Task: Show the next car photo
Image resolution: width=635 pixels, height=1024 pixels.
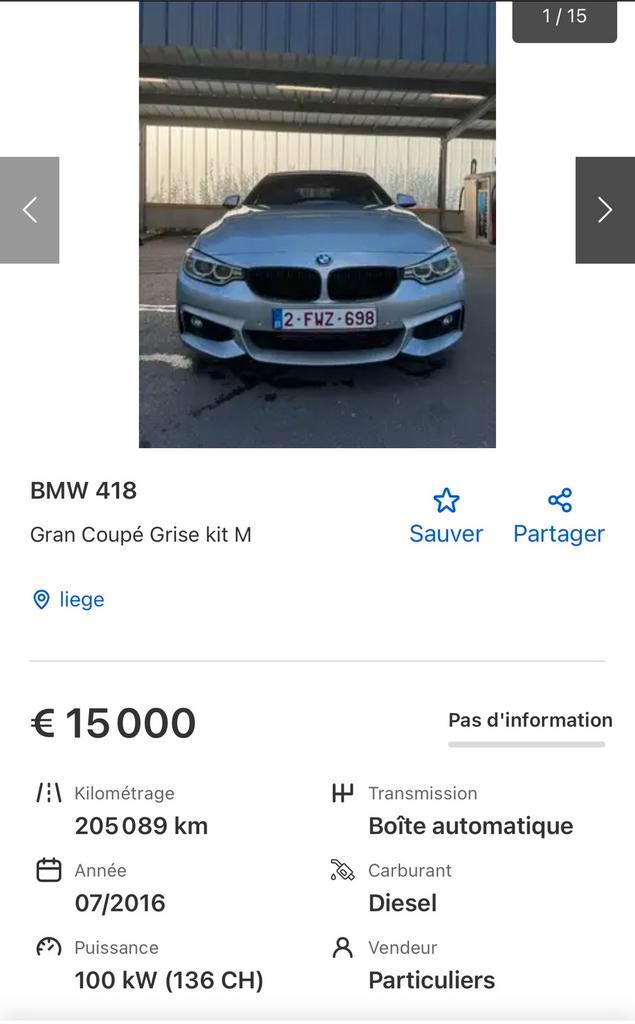Action: point(604,210)
